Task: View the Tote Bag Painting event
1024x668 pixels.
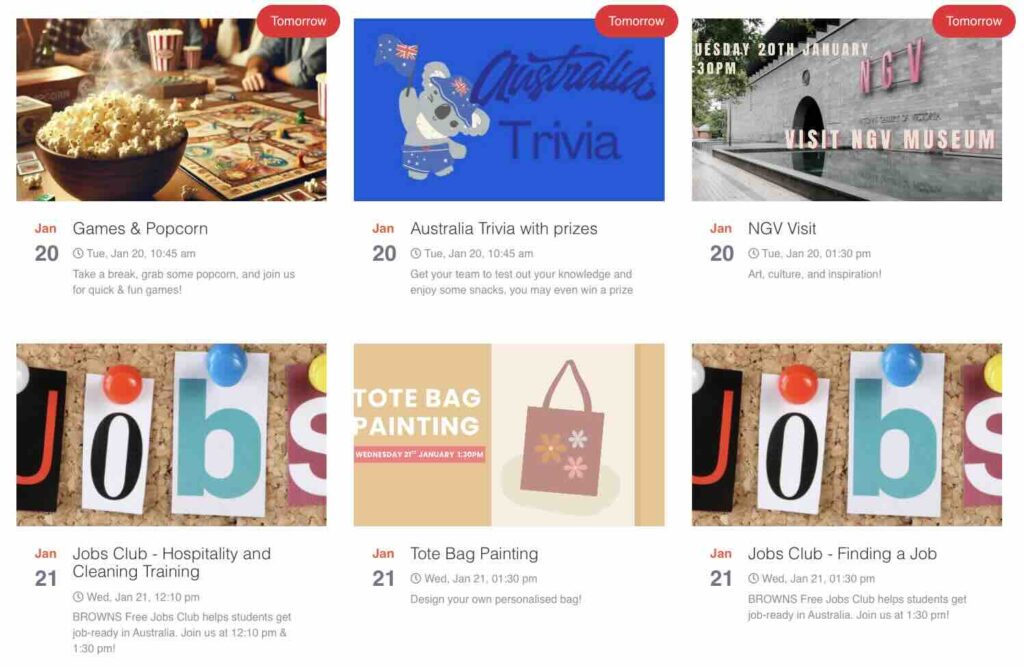Action: pos(474,553)
